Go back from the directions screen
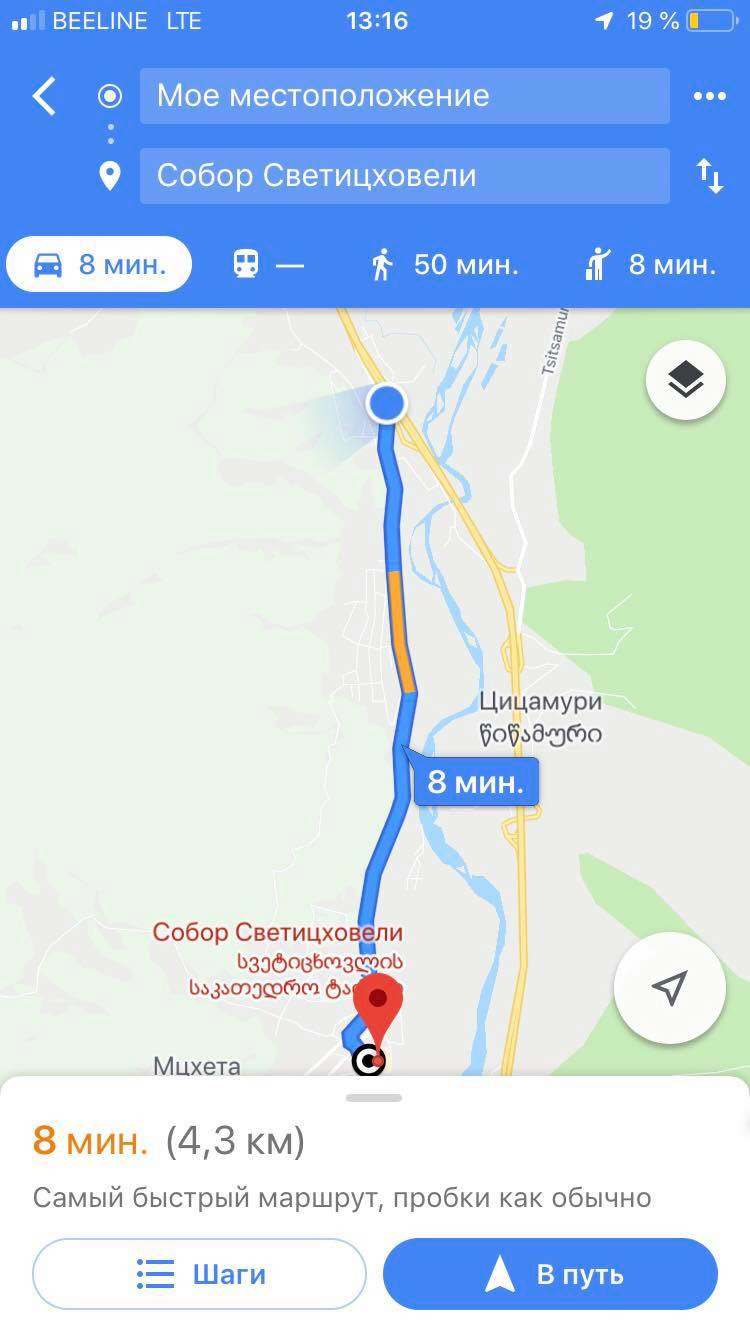 tap(44, 97)
